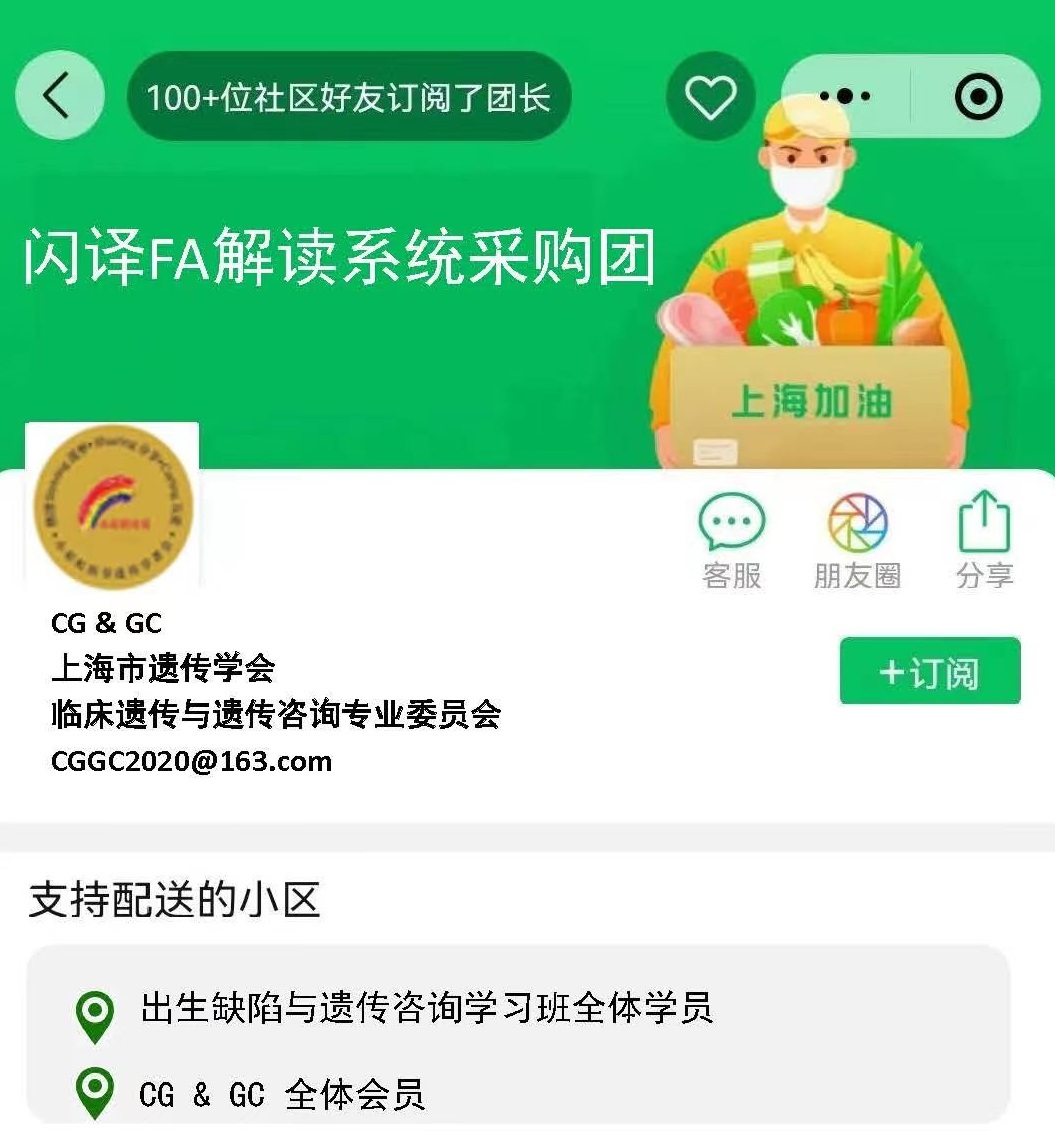
Task: Open the 100+位社区好友订阅了团长 banner
Action: pyautogui.click(x=349, y=97)
